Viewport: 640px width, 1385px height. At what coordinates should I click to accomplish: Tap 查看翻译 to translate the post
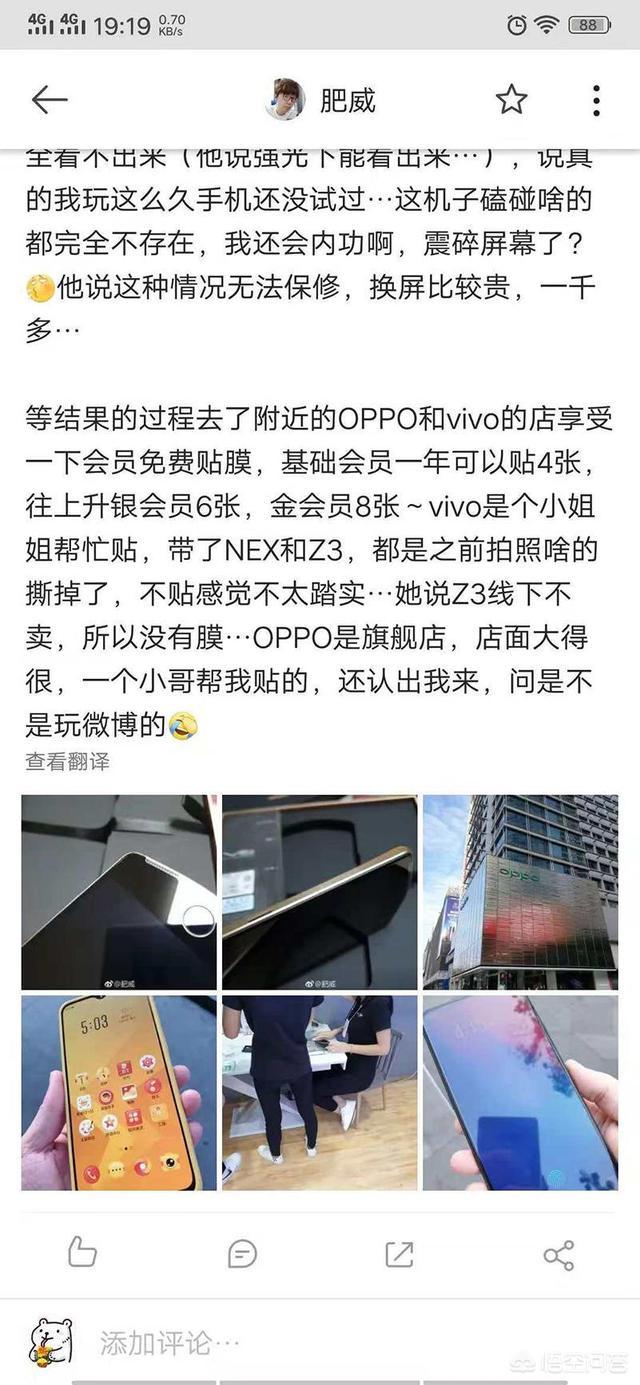67,761
